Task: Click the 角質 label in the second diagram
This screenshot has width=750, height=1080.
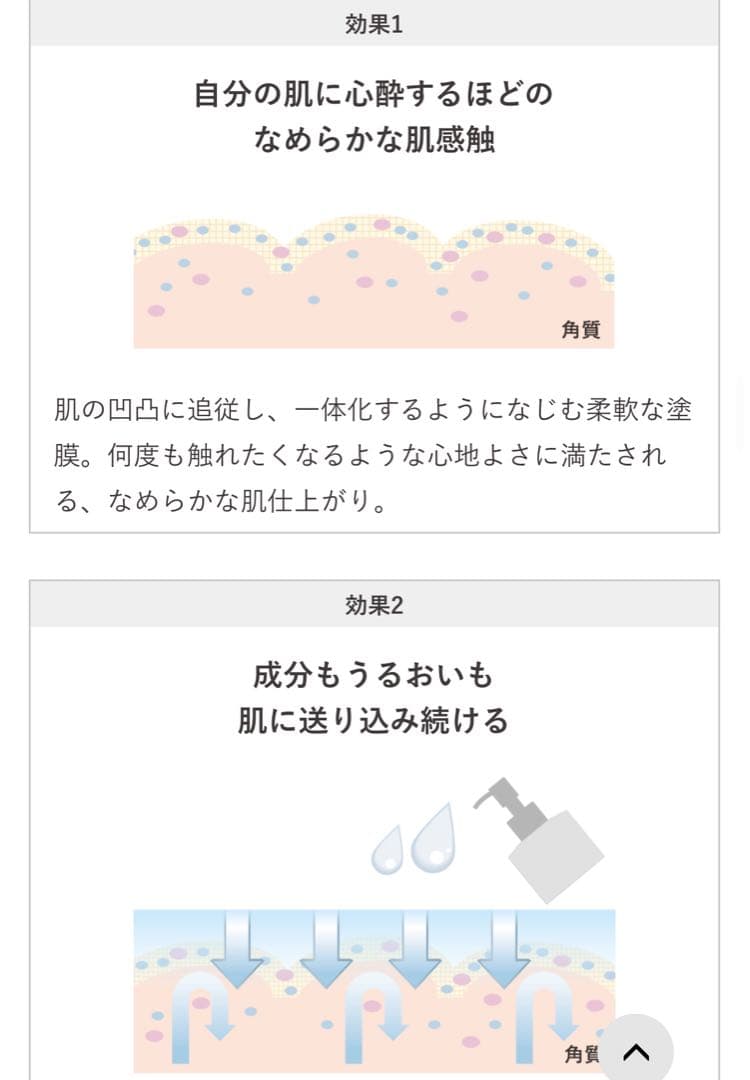Action: (x=583, y=1052)
